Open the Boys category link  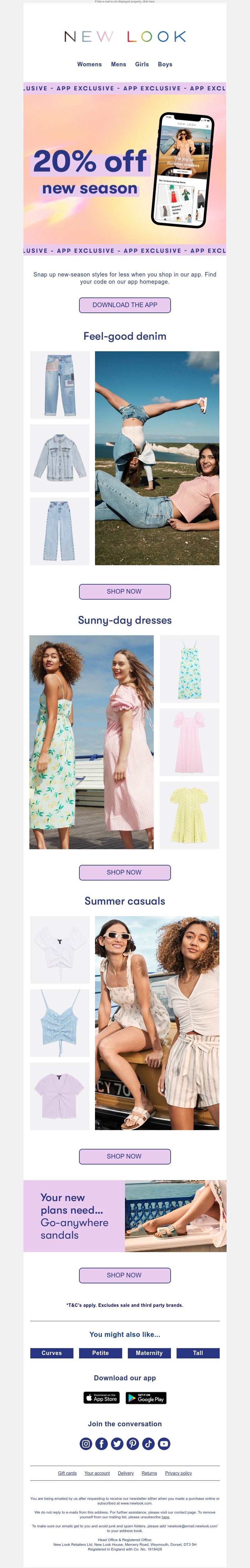click(165, 64)
